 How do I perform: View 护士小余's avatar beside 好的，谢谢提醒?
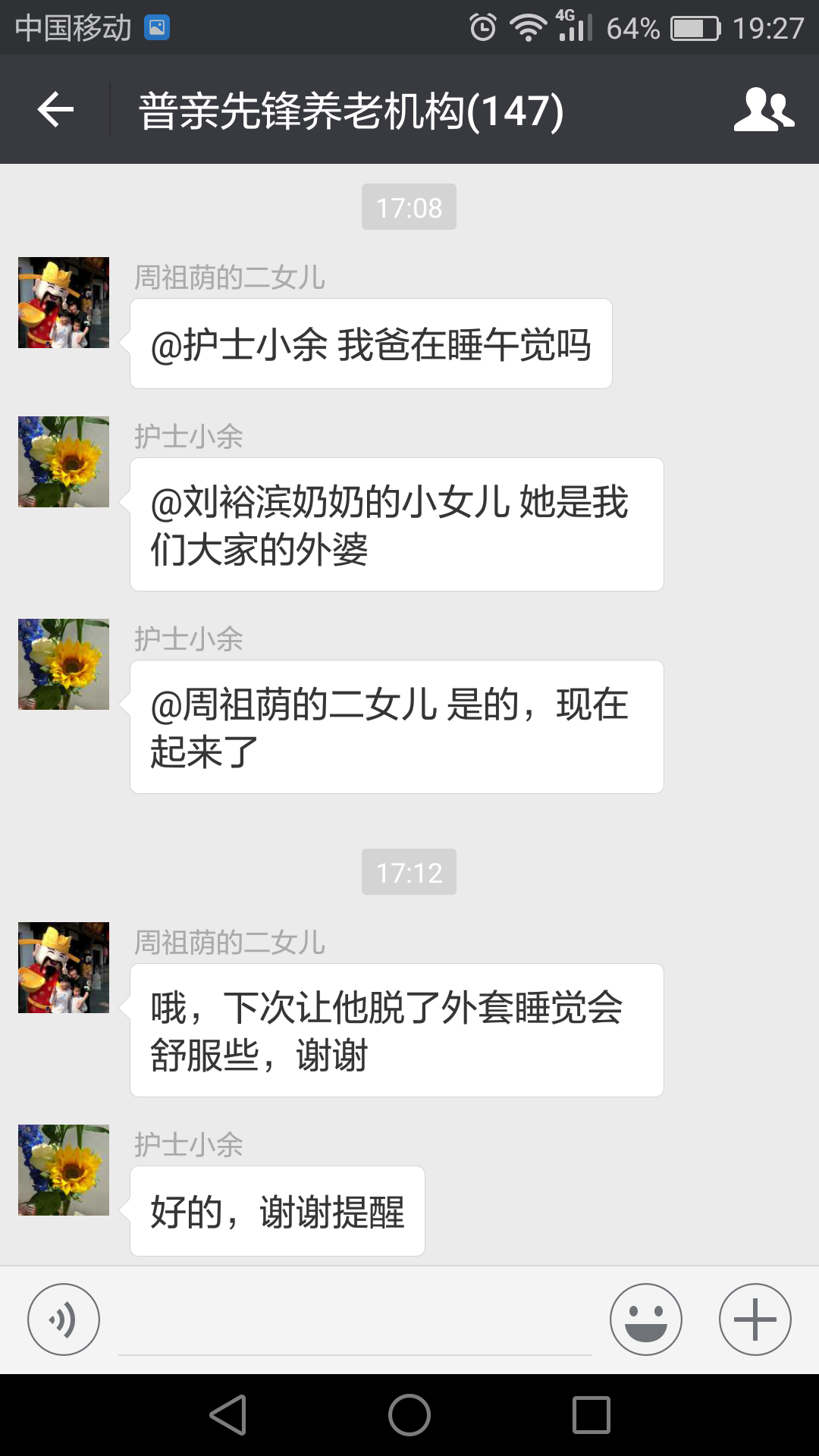pos(64,1170)
